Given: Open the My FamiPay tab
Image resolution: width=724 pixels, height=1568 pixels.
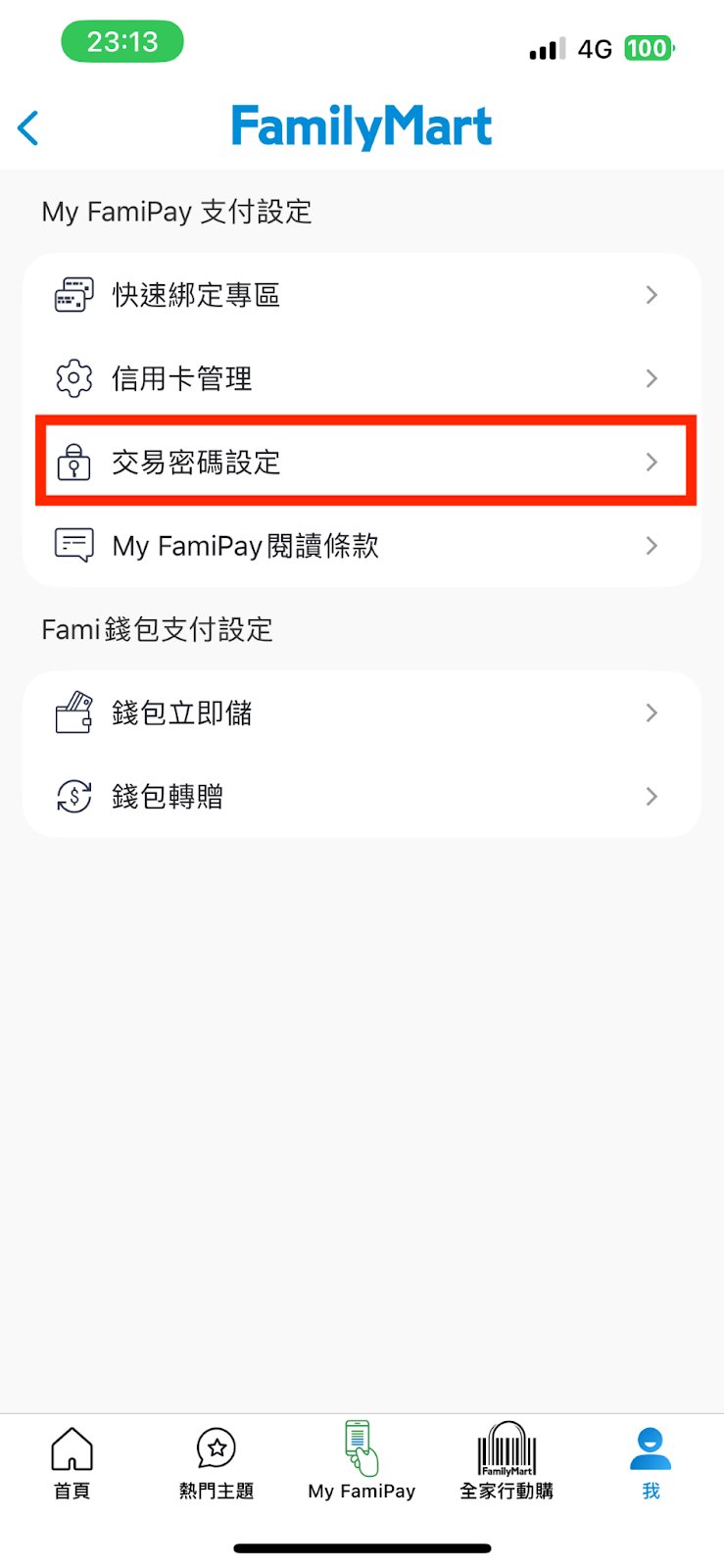Looking at the screenshot, I should [362, 1463].
